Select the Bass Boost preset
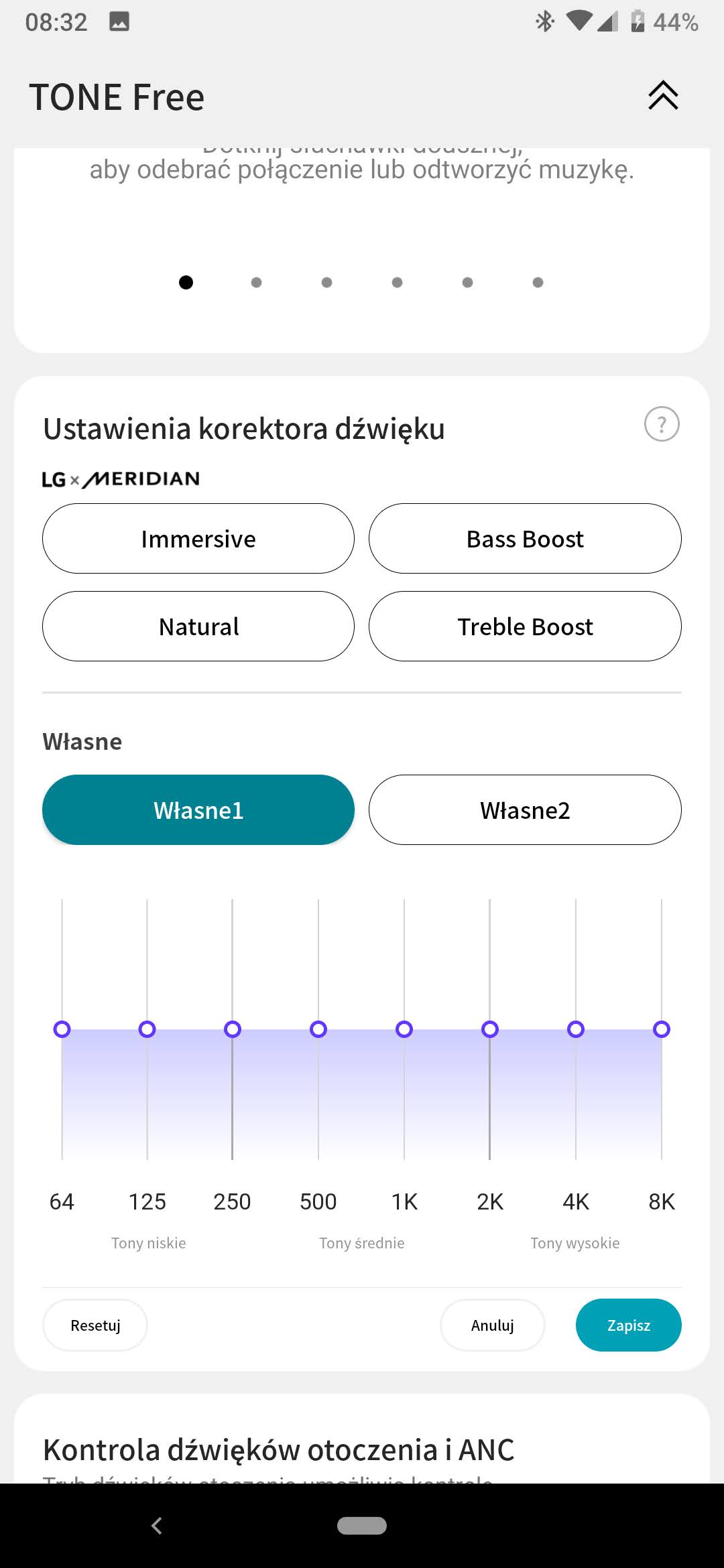 (x=525, y=539)
